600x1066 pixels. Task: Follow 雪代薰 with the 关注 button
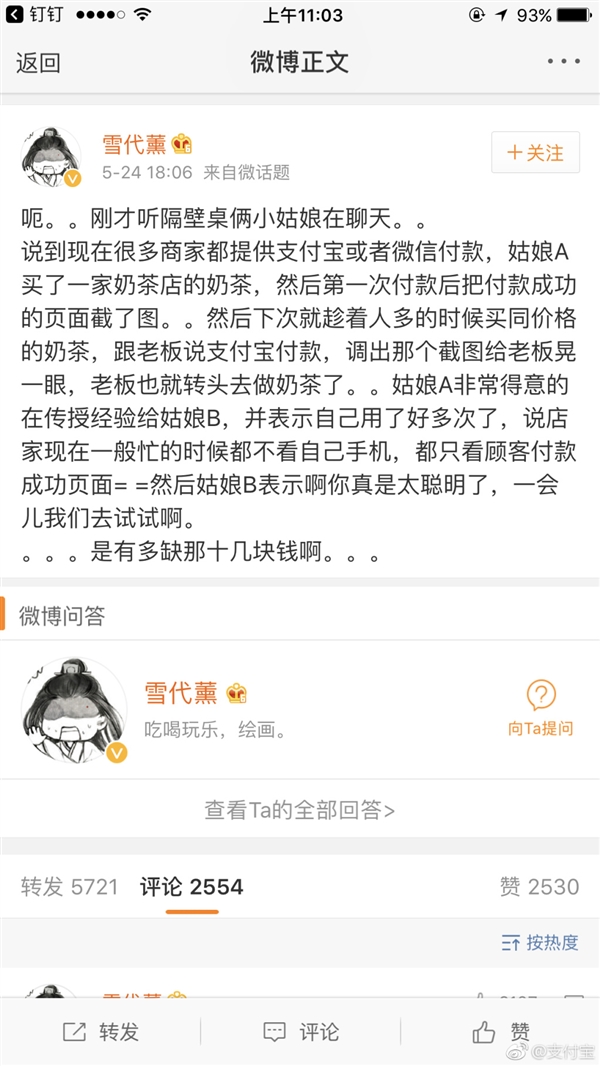coord(535,153)
